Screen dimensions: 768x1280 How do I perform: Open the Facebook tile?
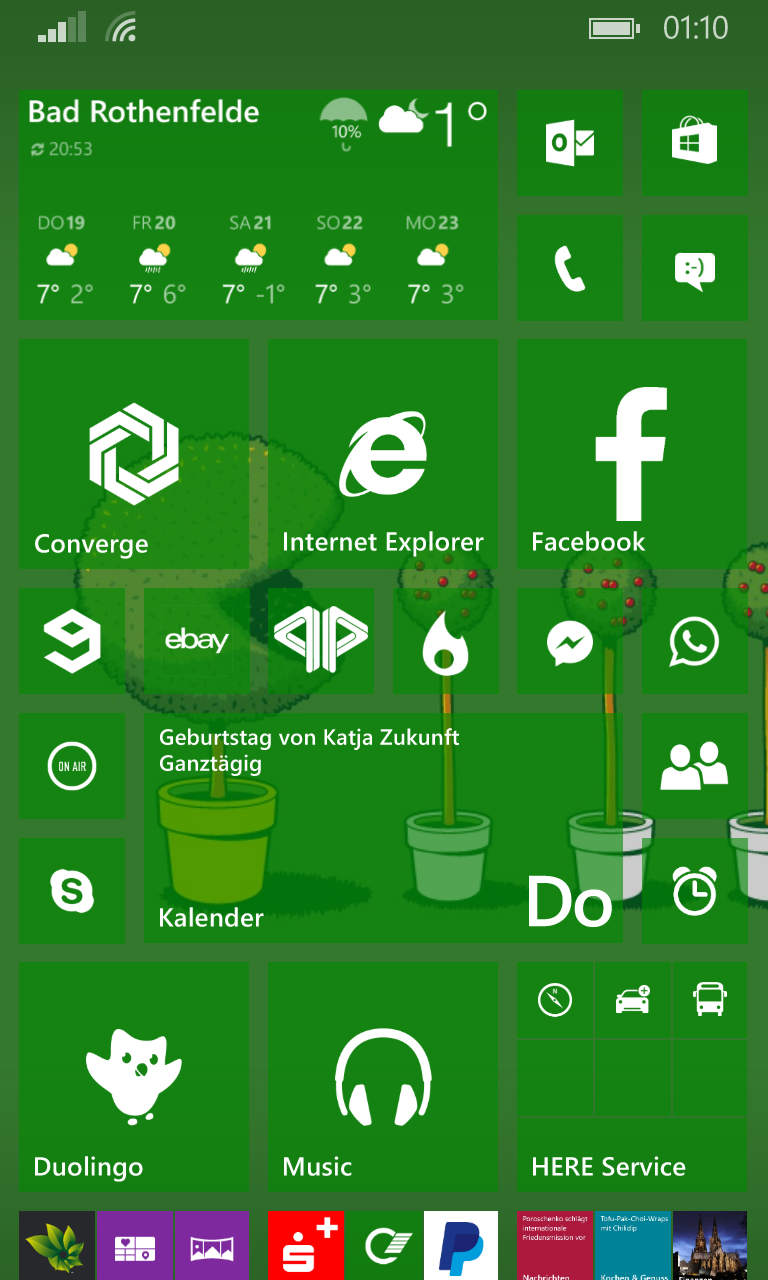click(x=632, y=454)
